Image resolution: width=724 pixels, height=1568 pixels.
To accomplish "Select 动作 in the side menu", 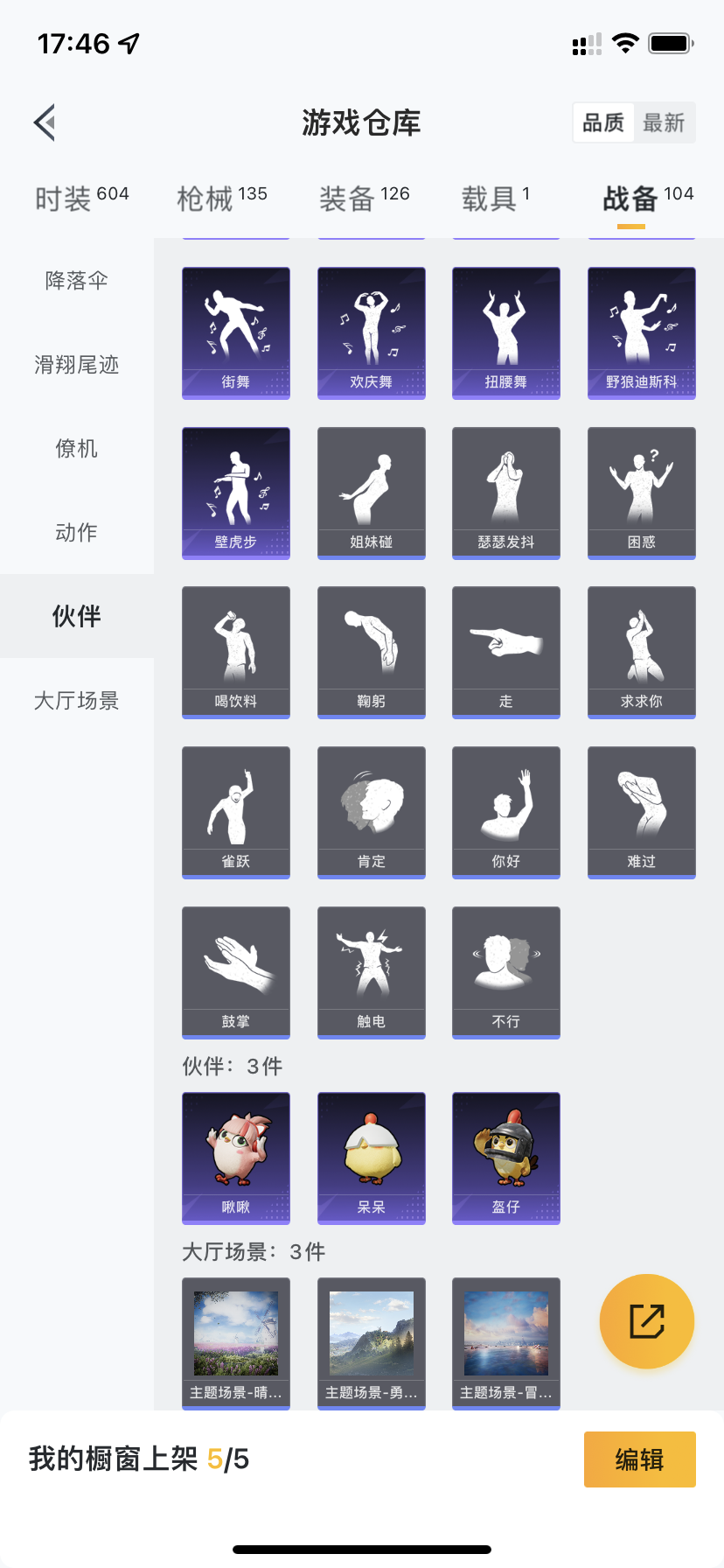I will (x=77, y=533).
